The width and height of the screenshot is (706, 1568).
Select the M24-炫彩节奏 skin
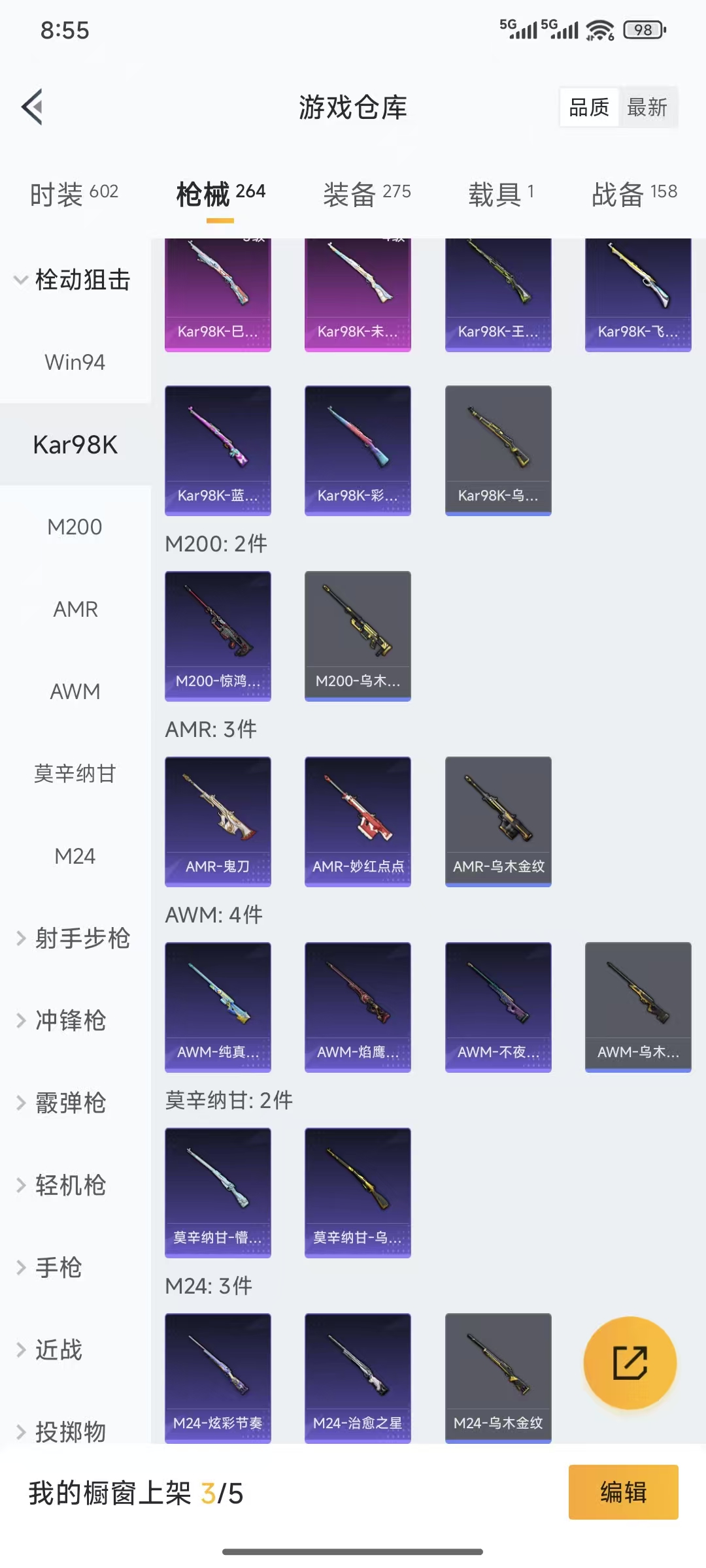pyautogui.click(x=218, y=1377)
